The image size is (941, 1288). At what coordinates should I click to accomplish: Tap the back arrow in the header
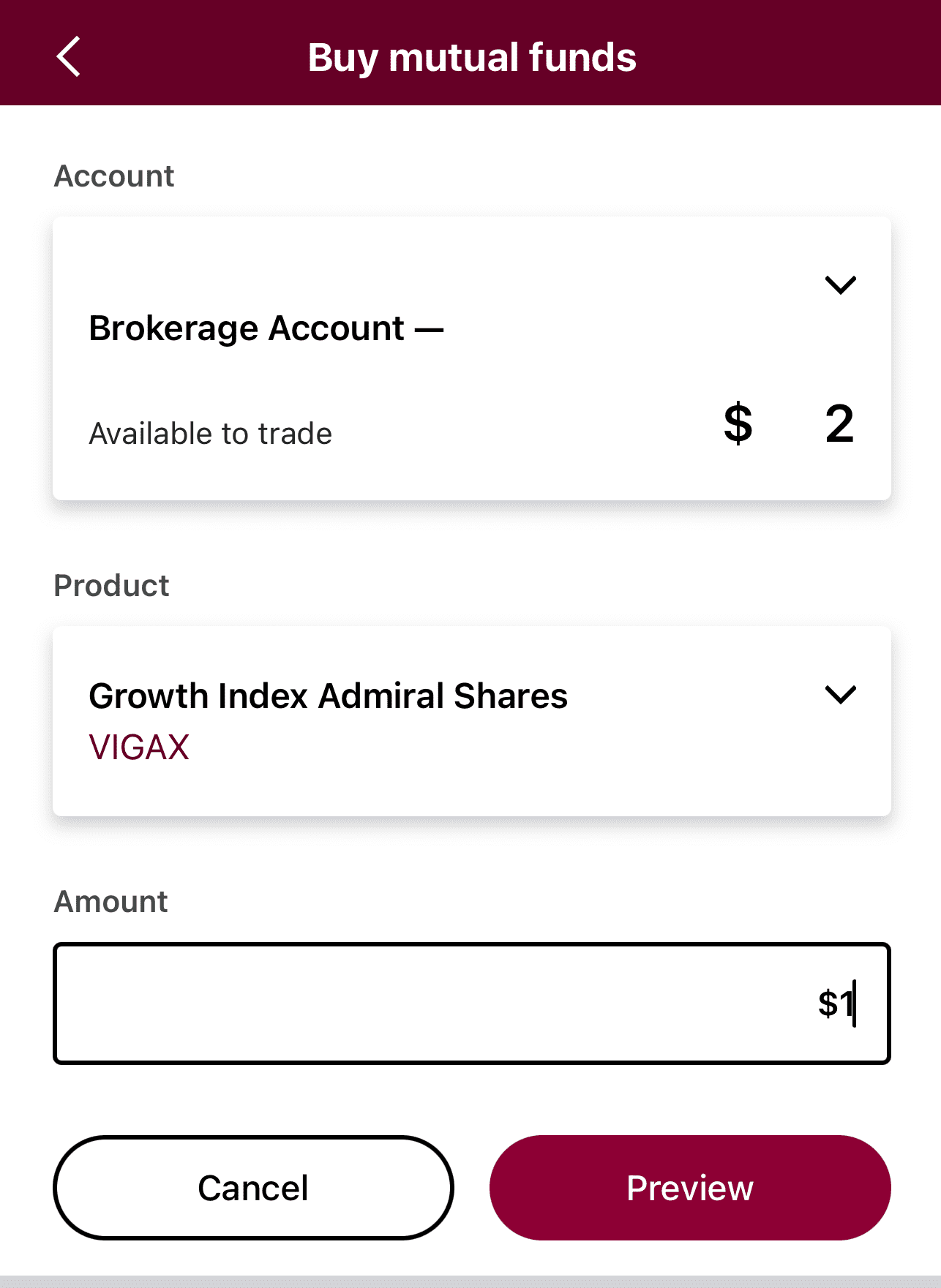click(x=70, y=56)
